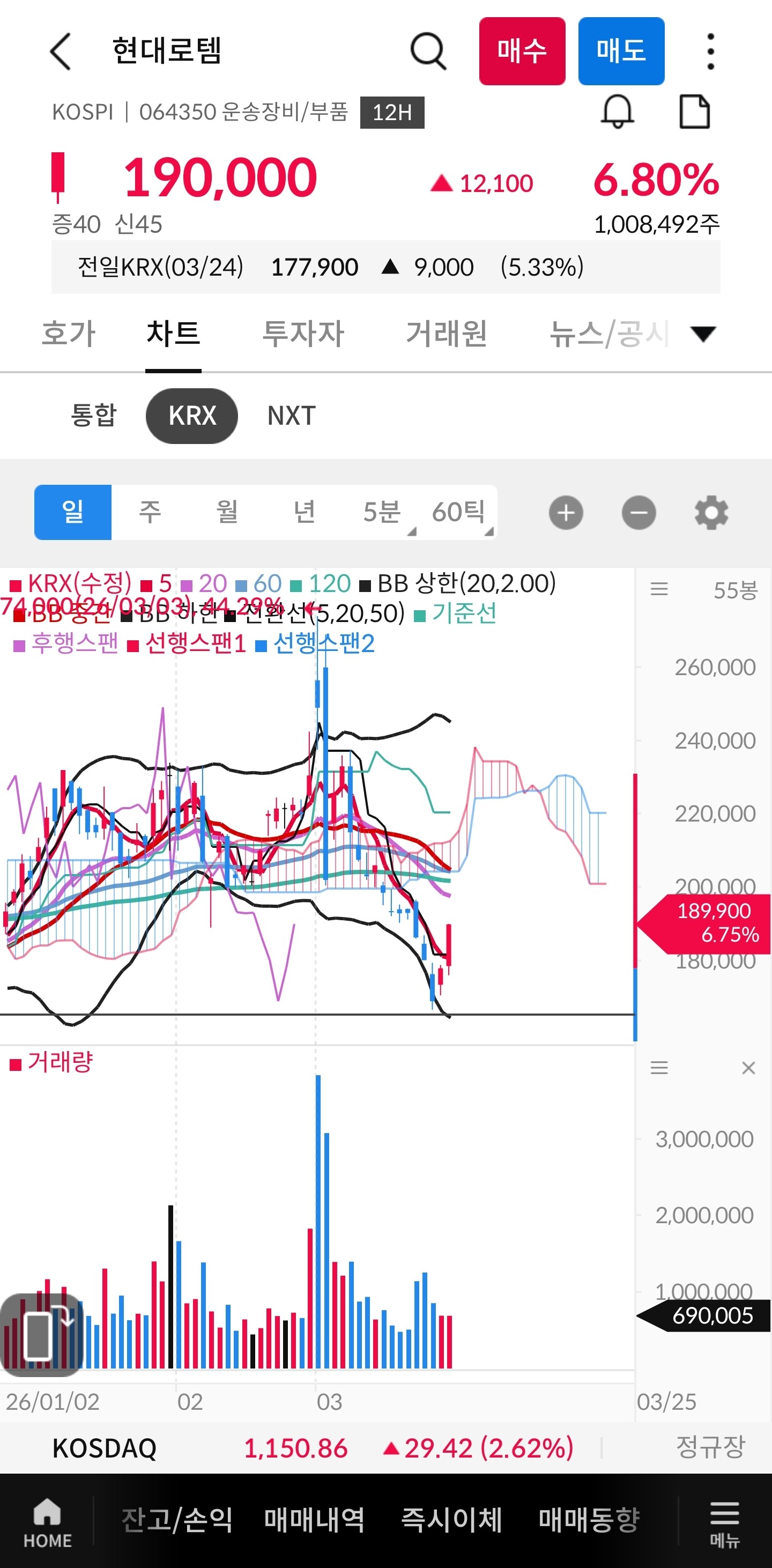
Task: Close the 거래량 volume panel
Action: click(x=748, y=1068)
